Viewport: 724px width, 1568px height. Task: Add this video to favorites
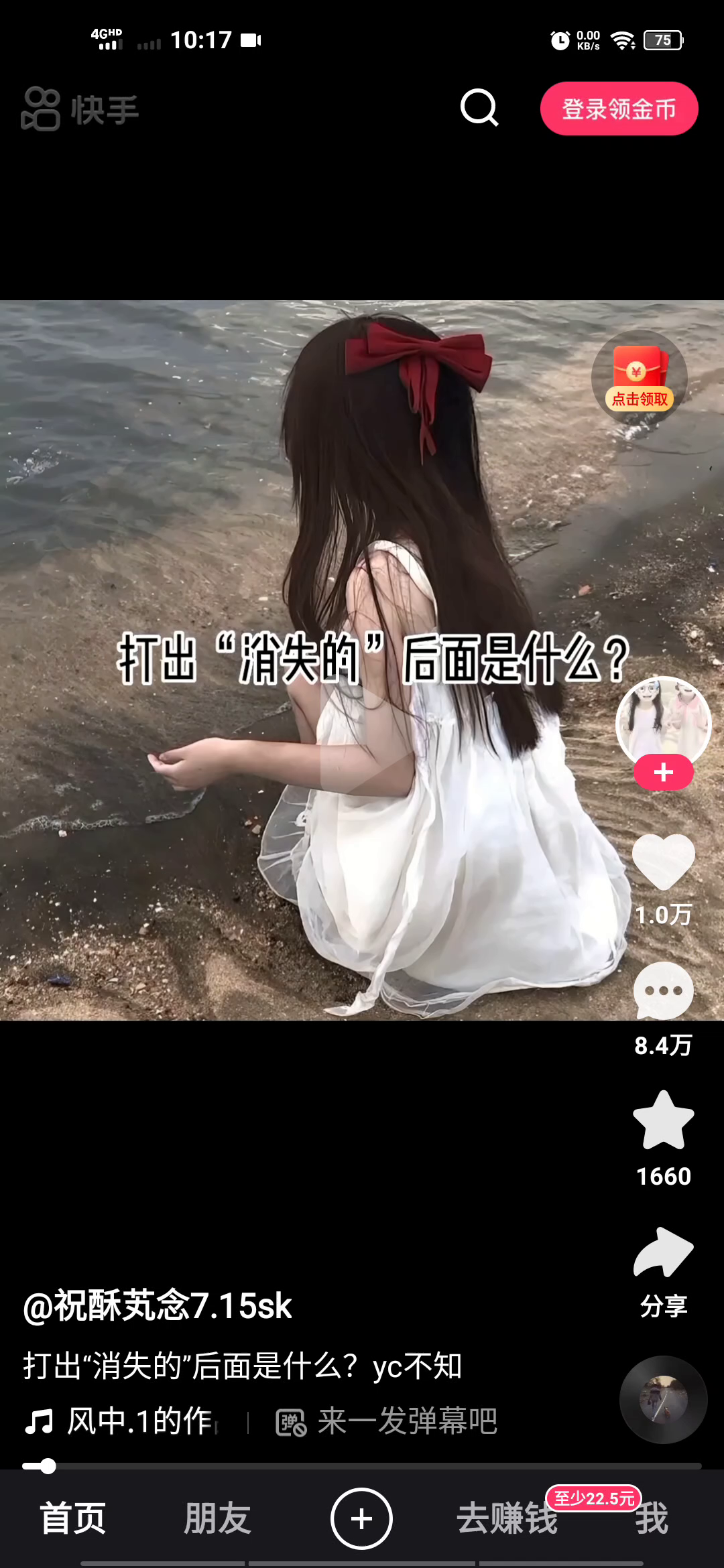point(663,1120)
